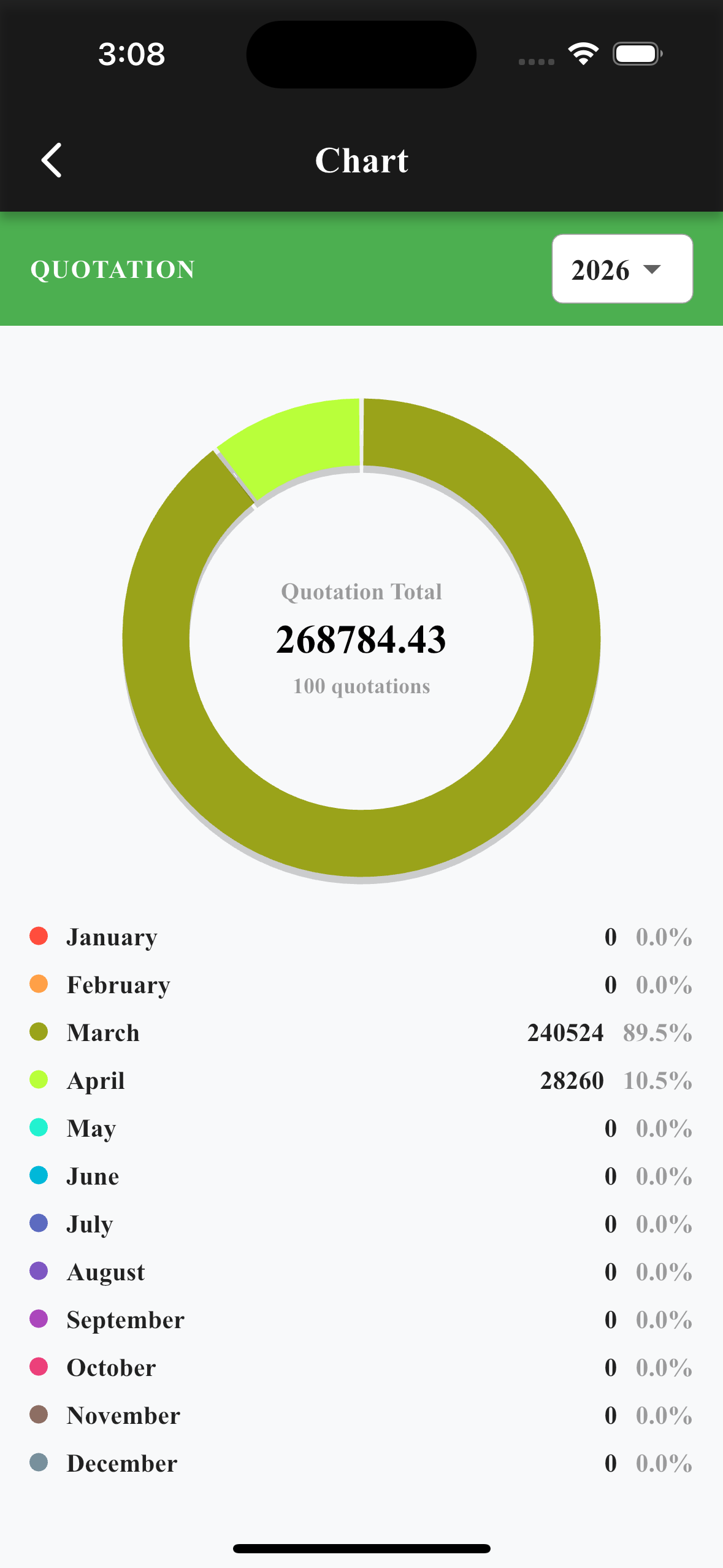
Task: Select the January legend color dot
Action: [39, 936]
